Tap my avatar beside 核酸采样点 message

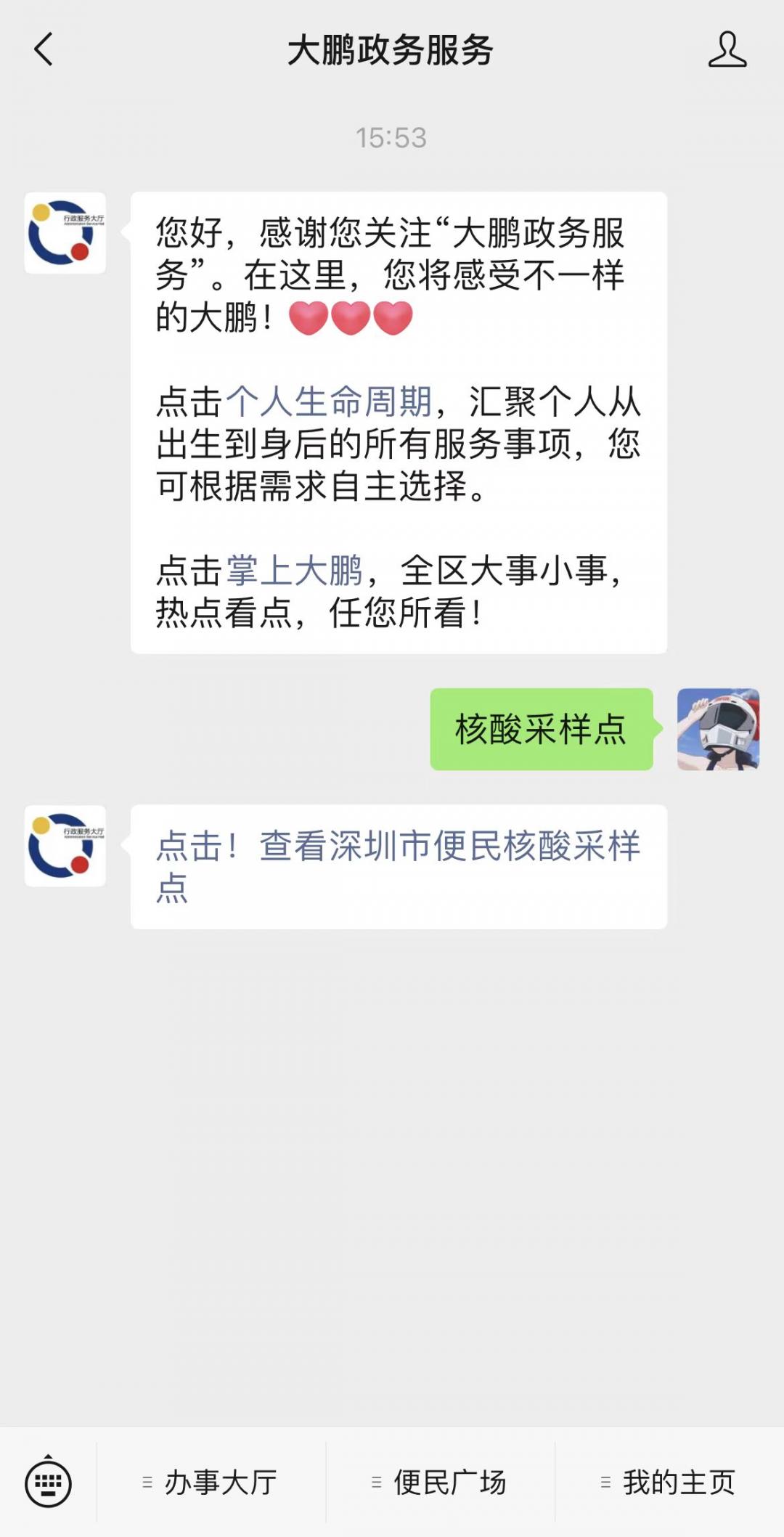point(718,729)
